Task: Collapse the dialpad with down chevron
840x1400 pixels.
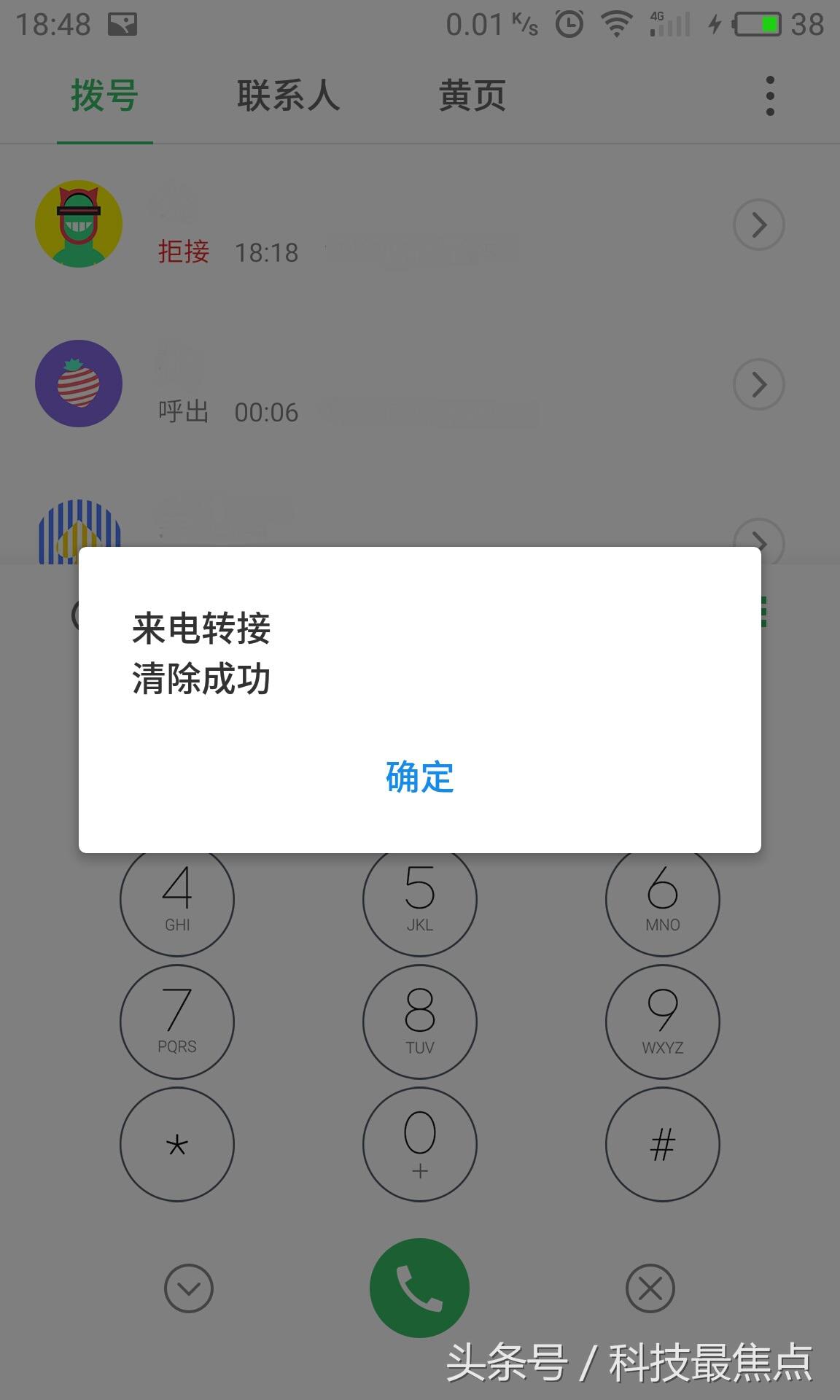Action: coord(188,1288)
